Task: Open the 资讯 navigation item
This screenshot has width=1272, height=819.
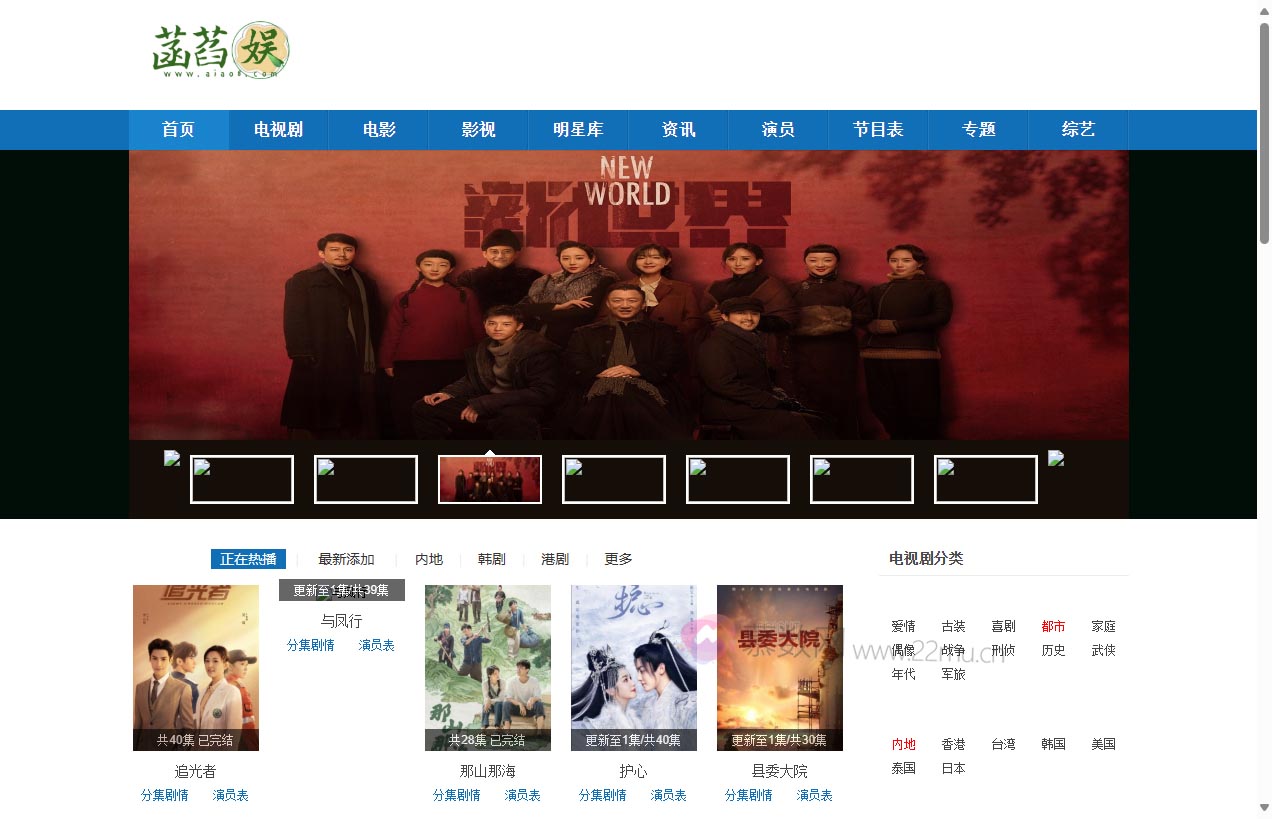Action: (678, 130)
